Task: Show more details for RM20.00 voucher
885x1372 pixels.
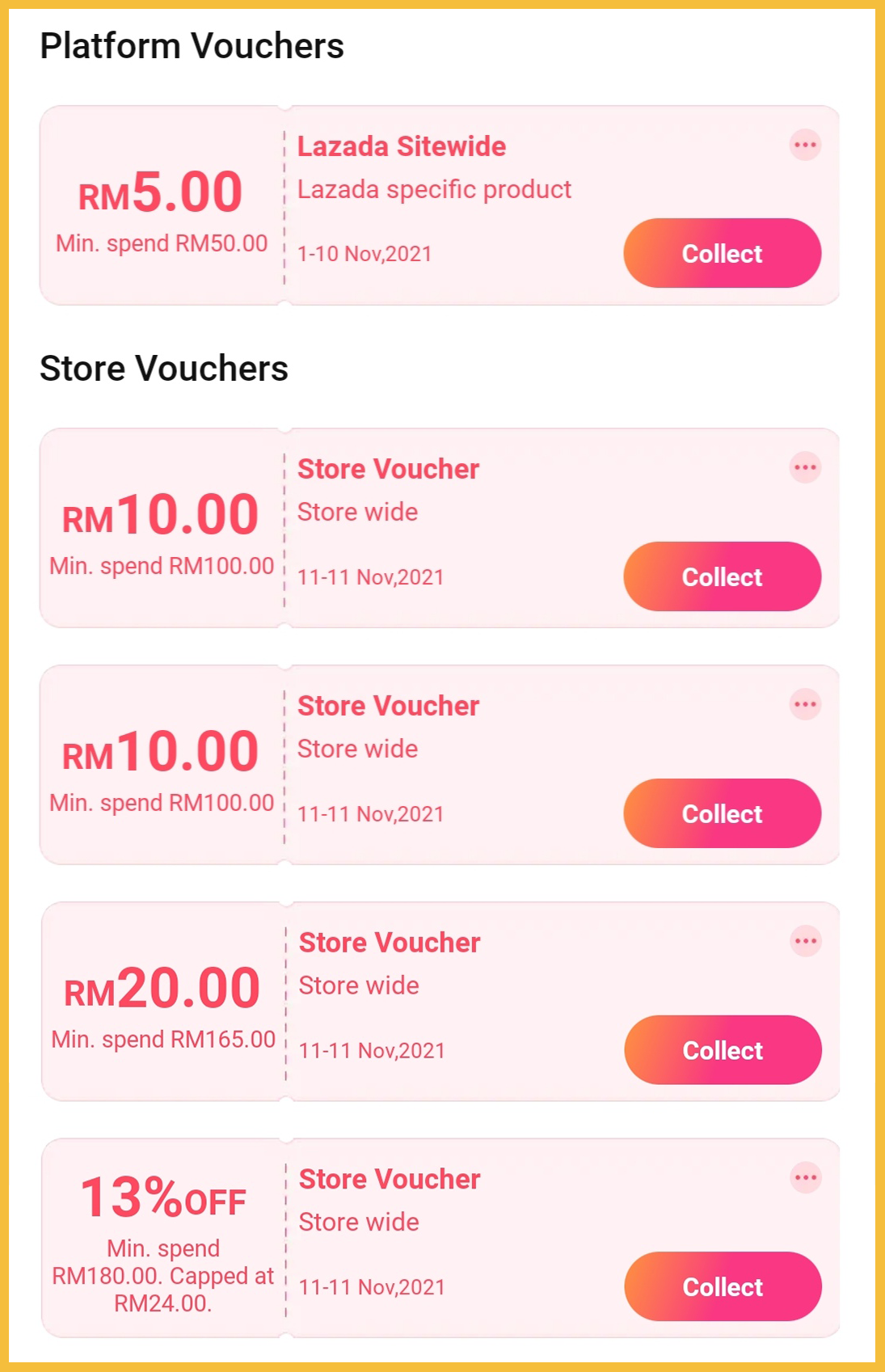Action: coord(806,941)
